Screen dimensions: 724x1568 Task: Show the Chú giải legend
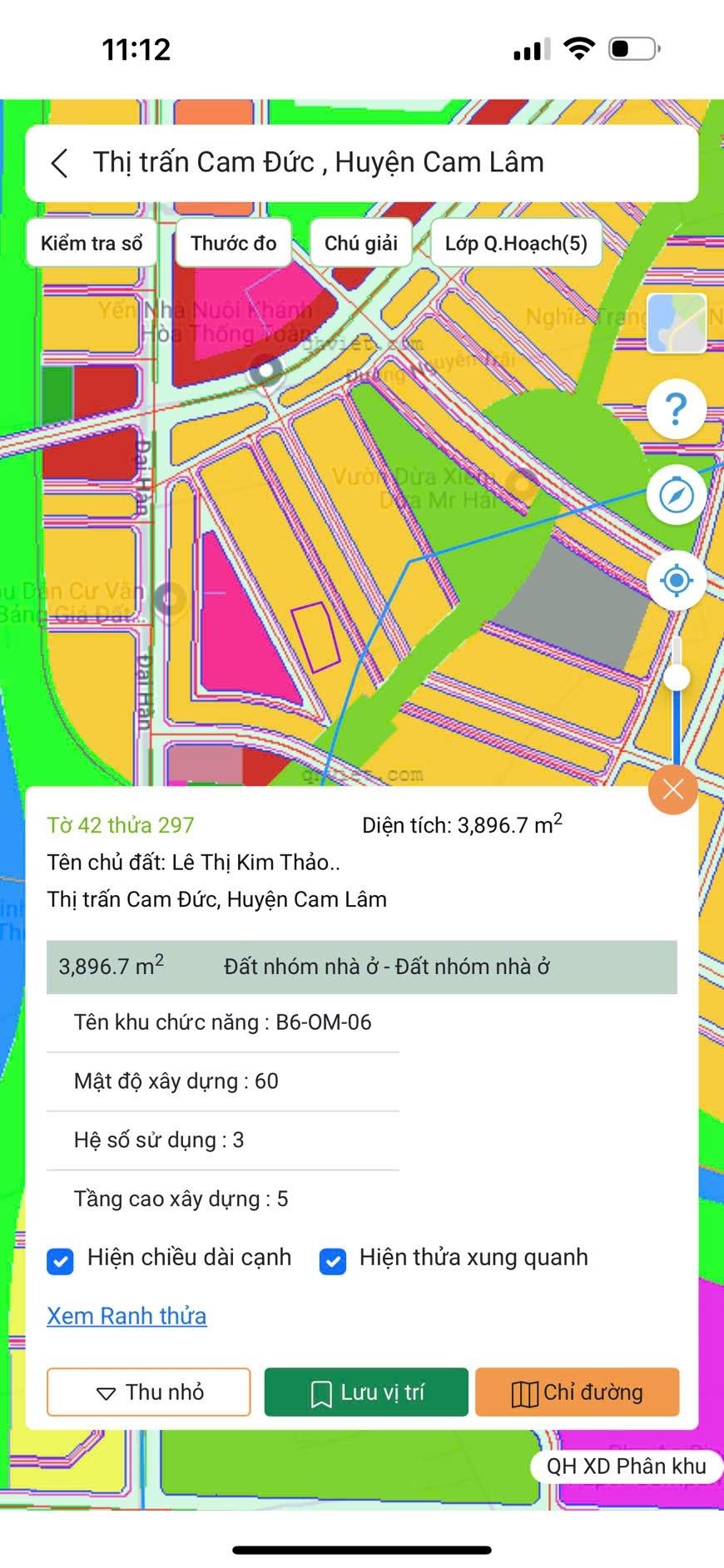coord(361,243)
